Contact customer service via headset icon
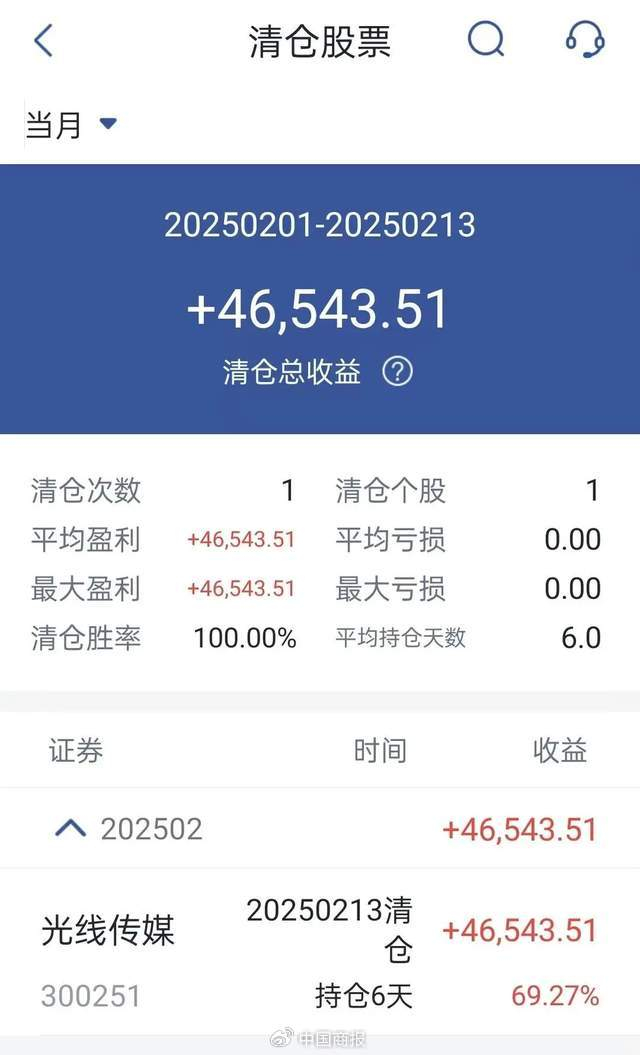 click(585, 40)
